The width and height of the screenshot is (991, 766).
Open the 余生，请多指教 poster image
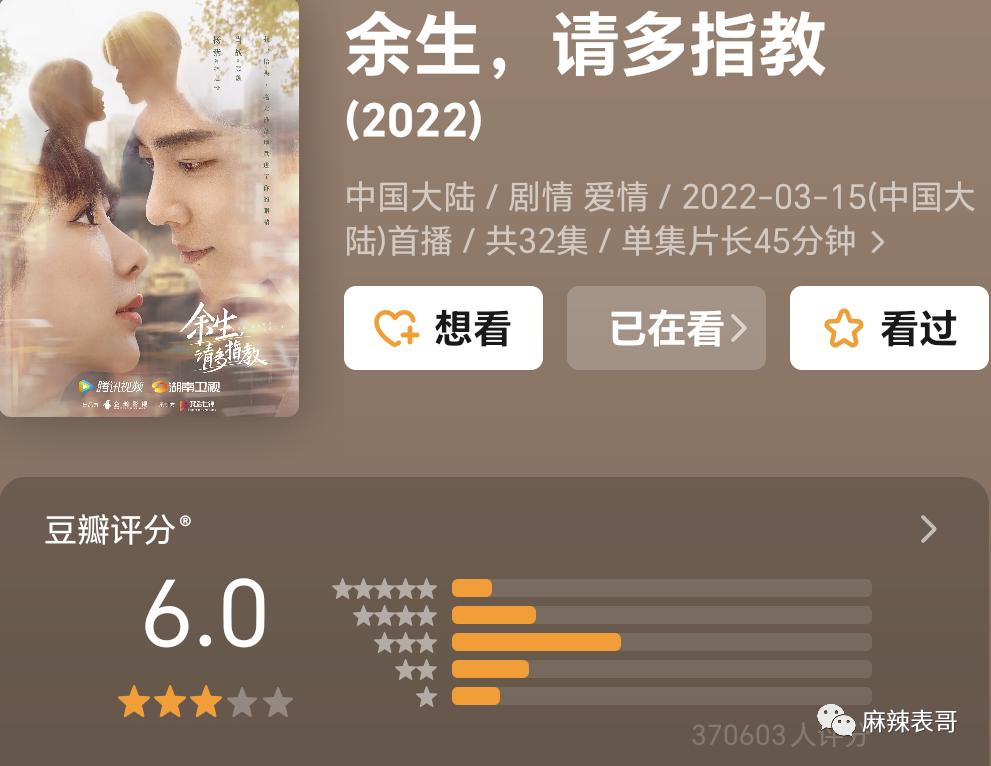tap(149, 207)
